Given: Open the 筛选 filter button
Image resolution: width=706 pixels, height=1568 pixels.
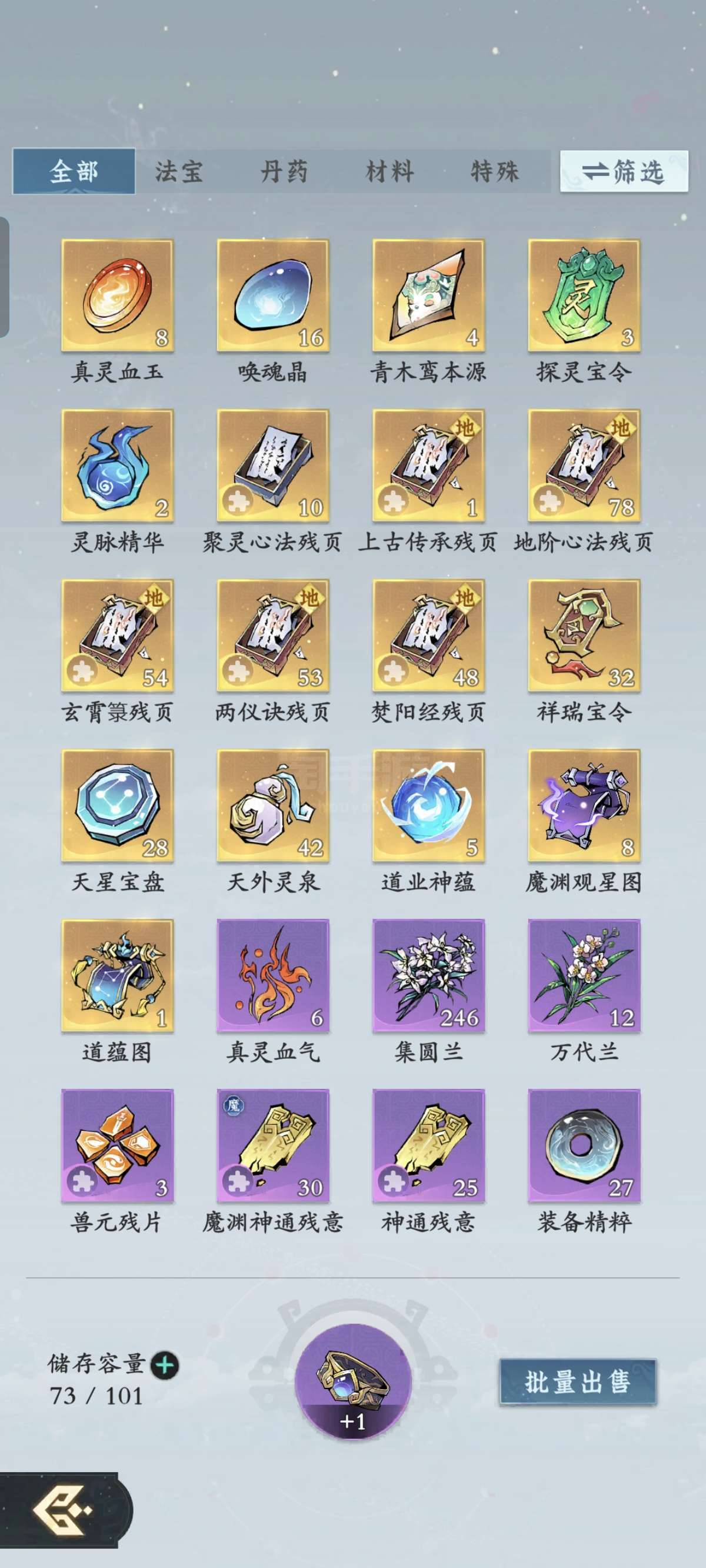Looking at the screenshot, I should [624, 171].
